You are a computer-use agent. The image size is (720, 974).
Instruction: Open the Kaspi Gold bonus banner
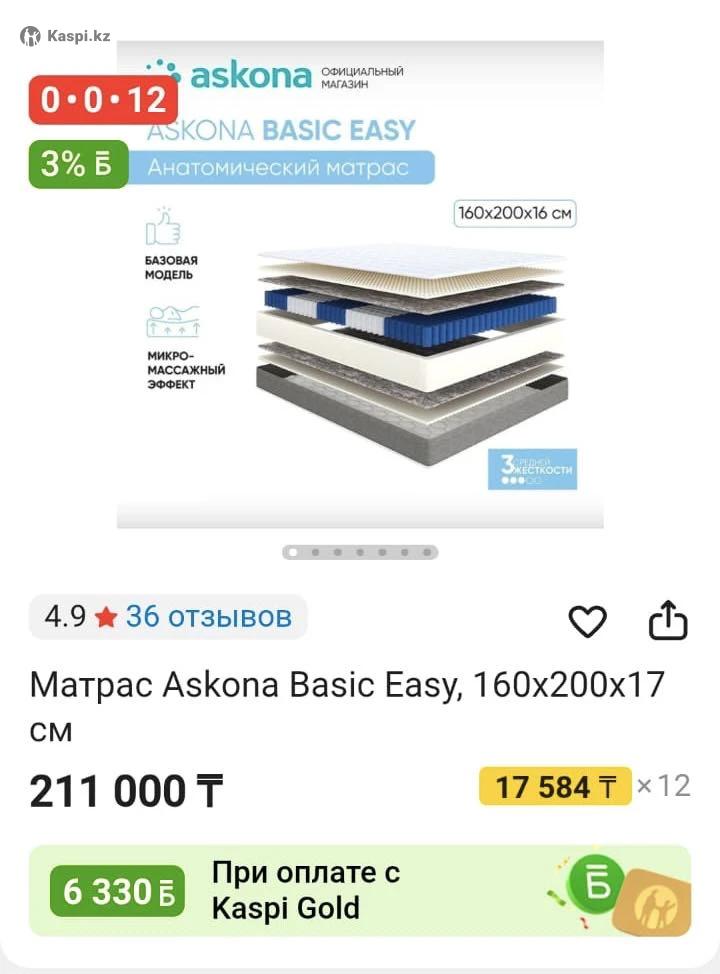tap(359, 890)
